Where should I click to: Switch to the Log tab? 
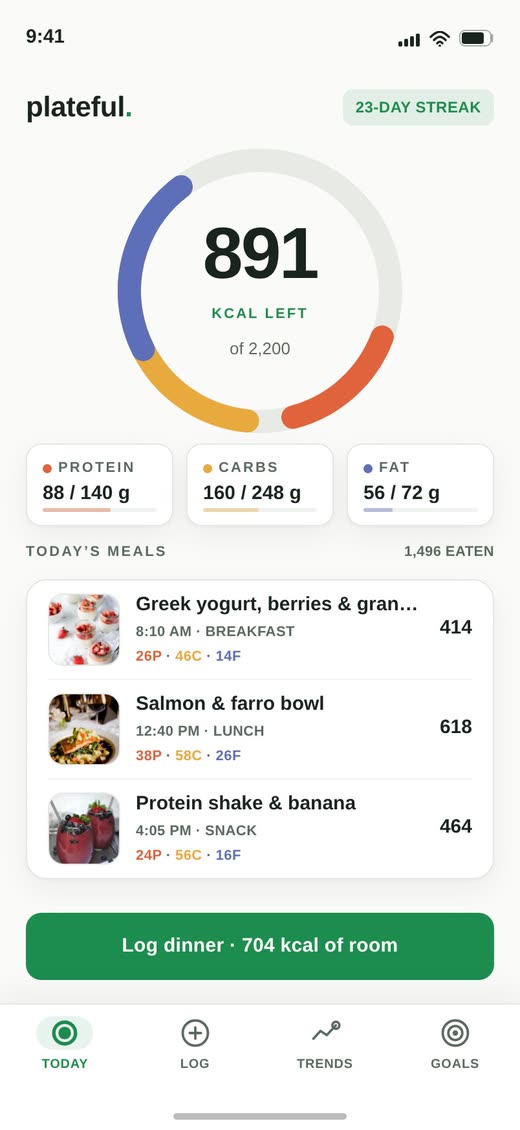[x=194, y=1044]
